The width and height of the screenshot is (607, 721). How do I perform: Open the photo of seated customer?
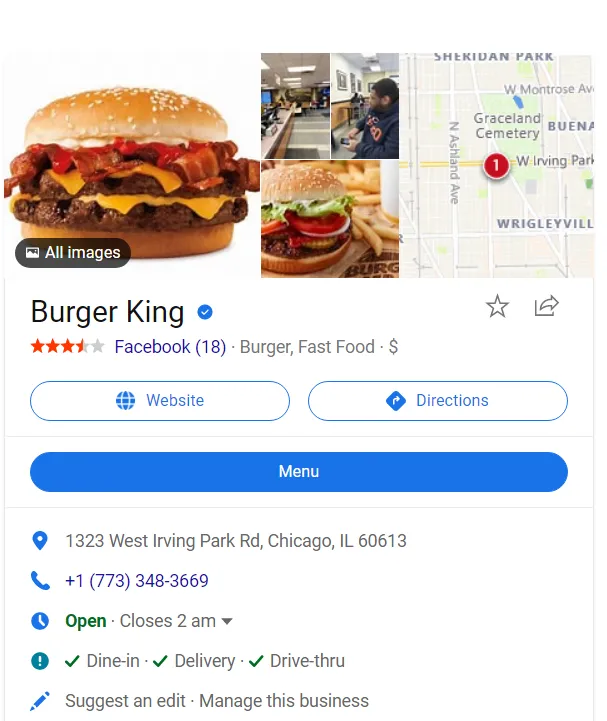[365, 105]
